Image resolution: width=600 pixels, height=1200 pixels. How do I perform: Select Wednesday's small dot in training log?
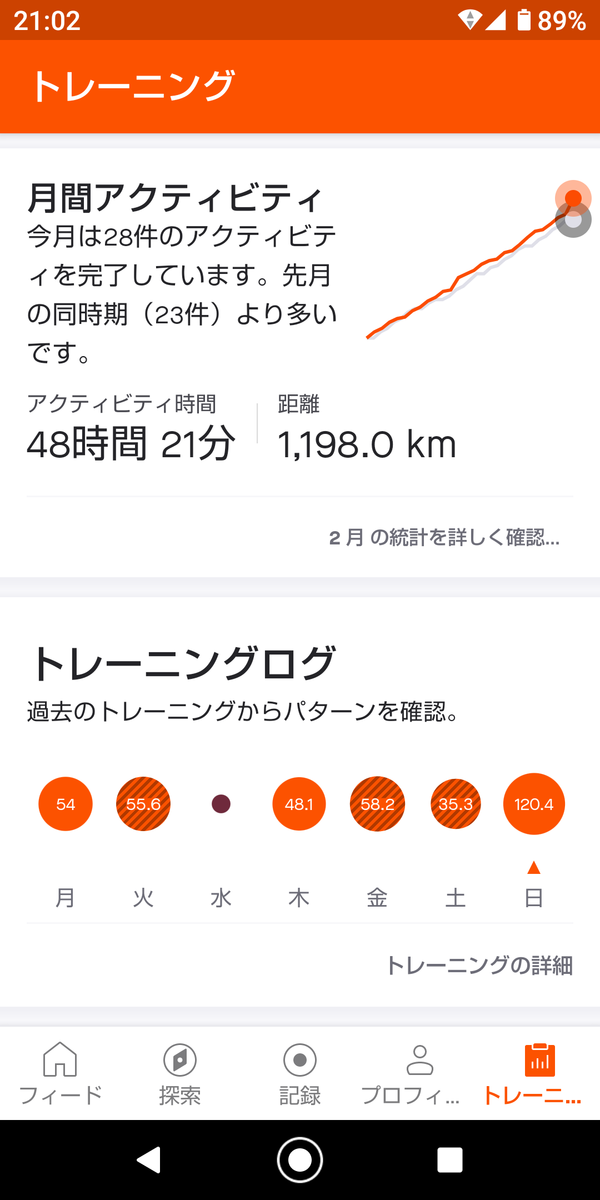[x=221, y=803]
